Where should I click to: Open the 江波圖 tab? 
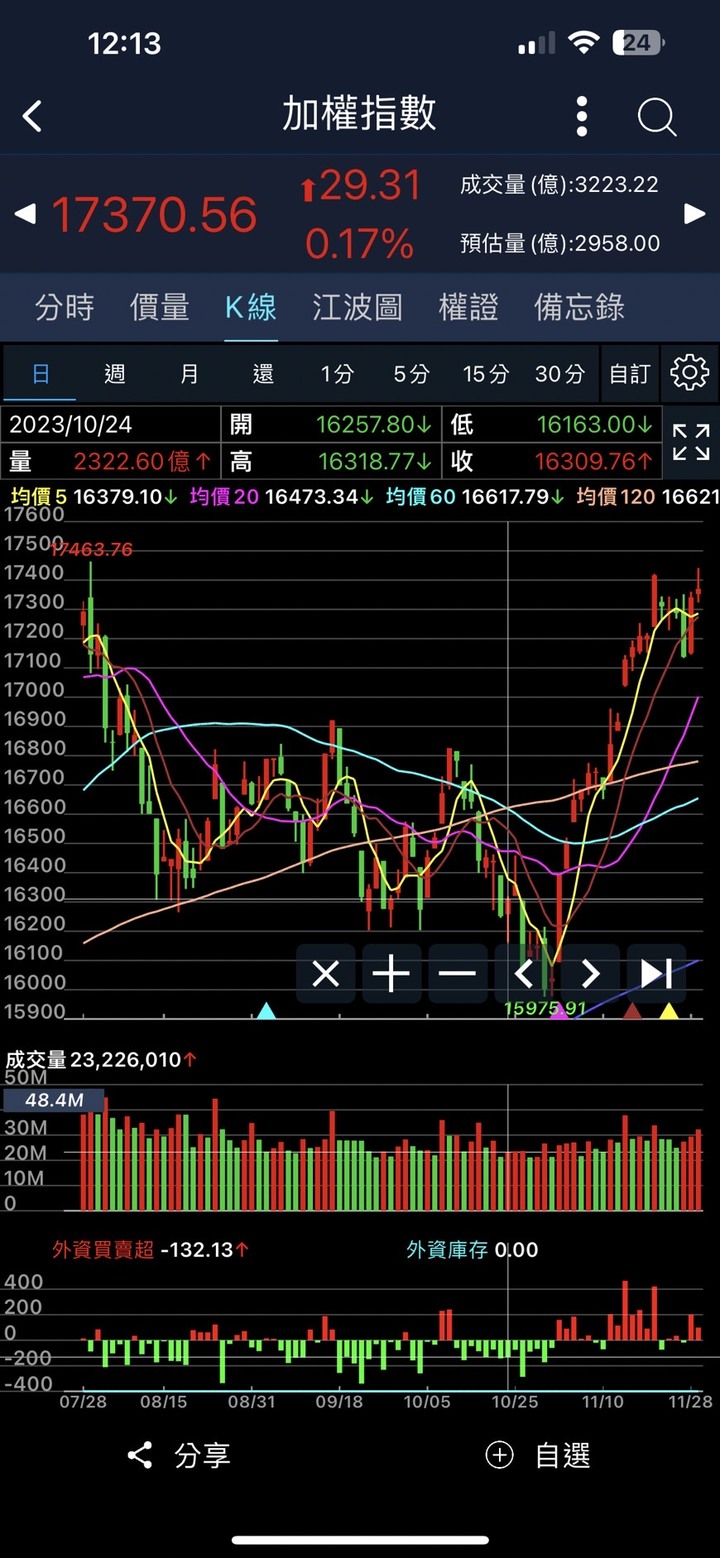point(357,308)
